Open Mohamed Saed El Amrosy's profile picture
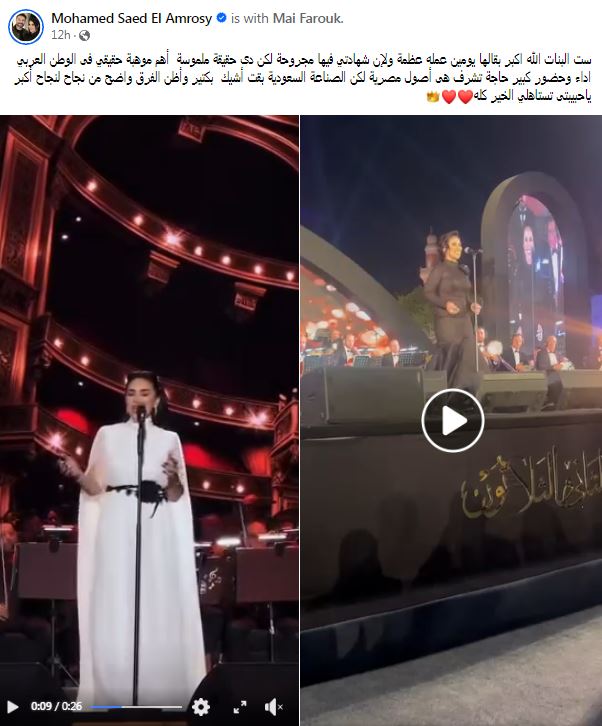This screenshot has height=726, width=602. (x=26, y=28)
